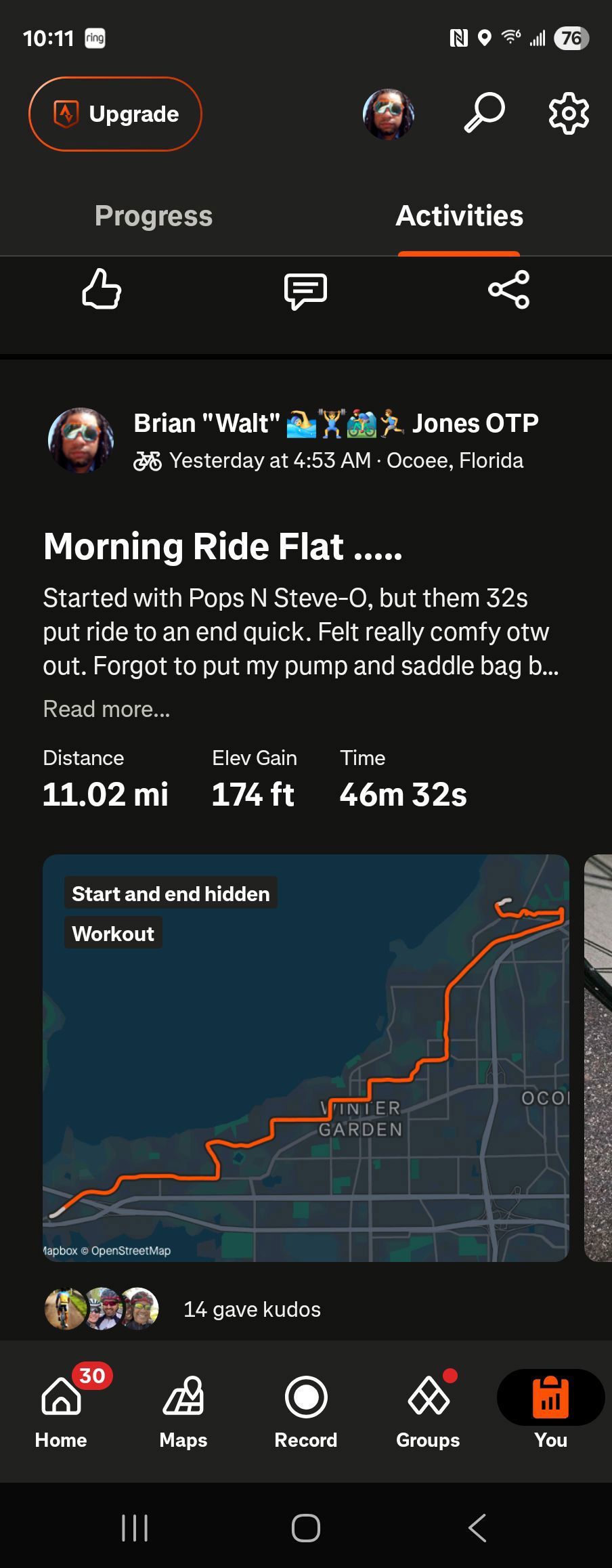Image resolution: width=612 pixels, height=1568 pixels.
Task: Open comments using the speech bubble icon
Action: click(x=305, y=291)
